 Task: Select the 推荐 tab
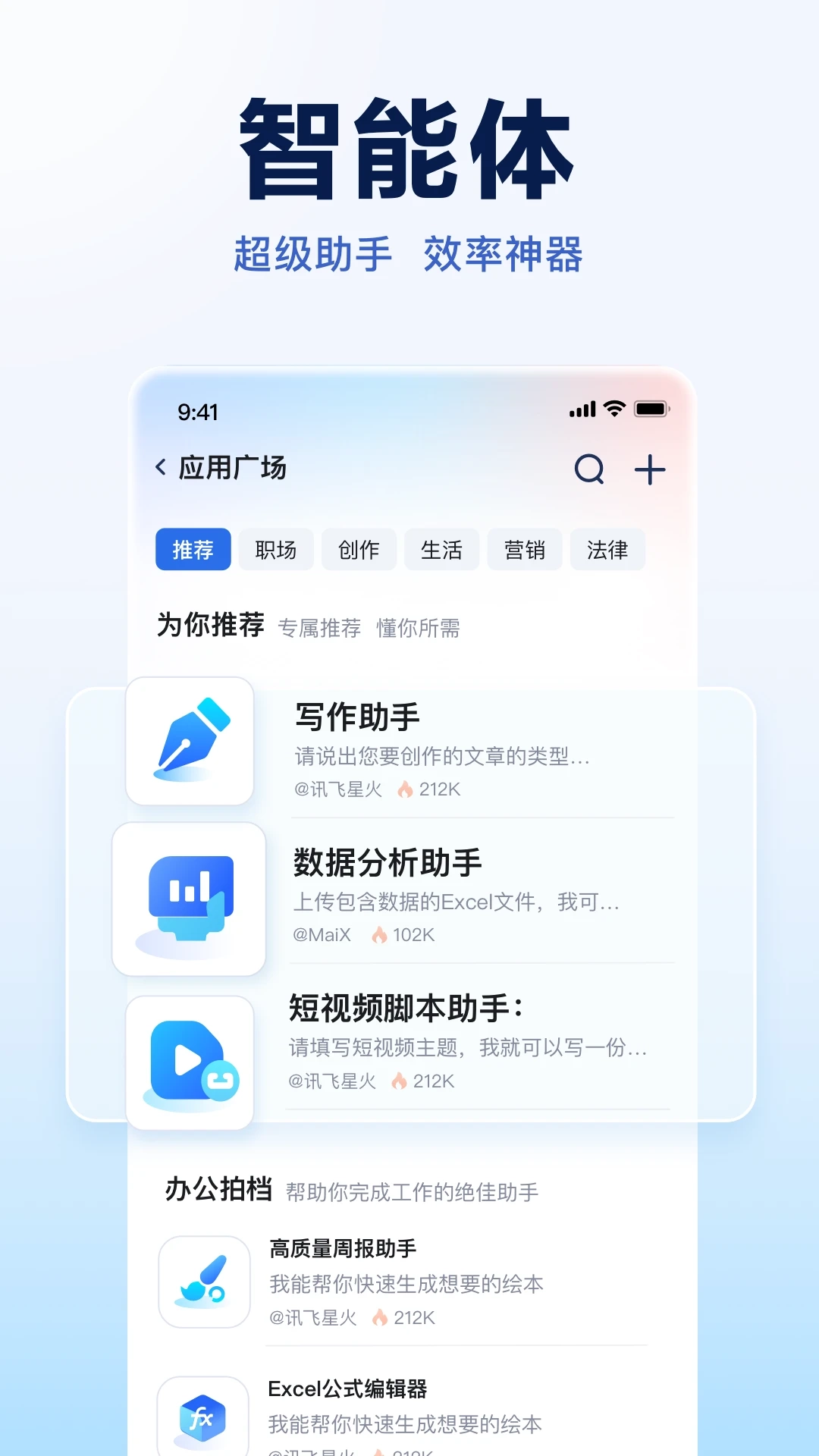(x=193, y=549)
